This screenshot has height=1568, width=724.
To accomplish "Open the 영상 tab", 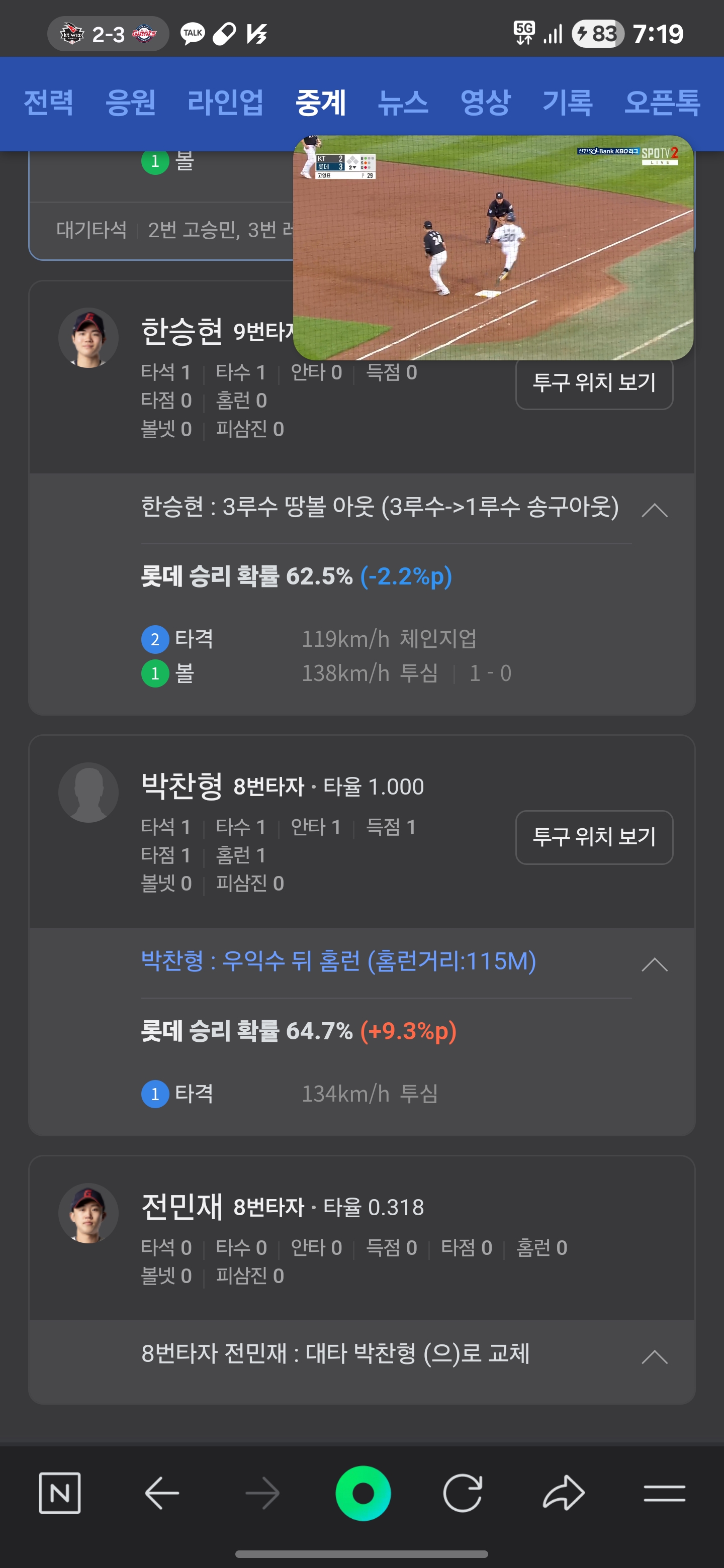I will click(485, 102).
